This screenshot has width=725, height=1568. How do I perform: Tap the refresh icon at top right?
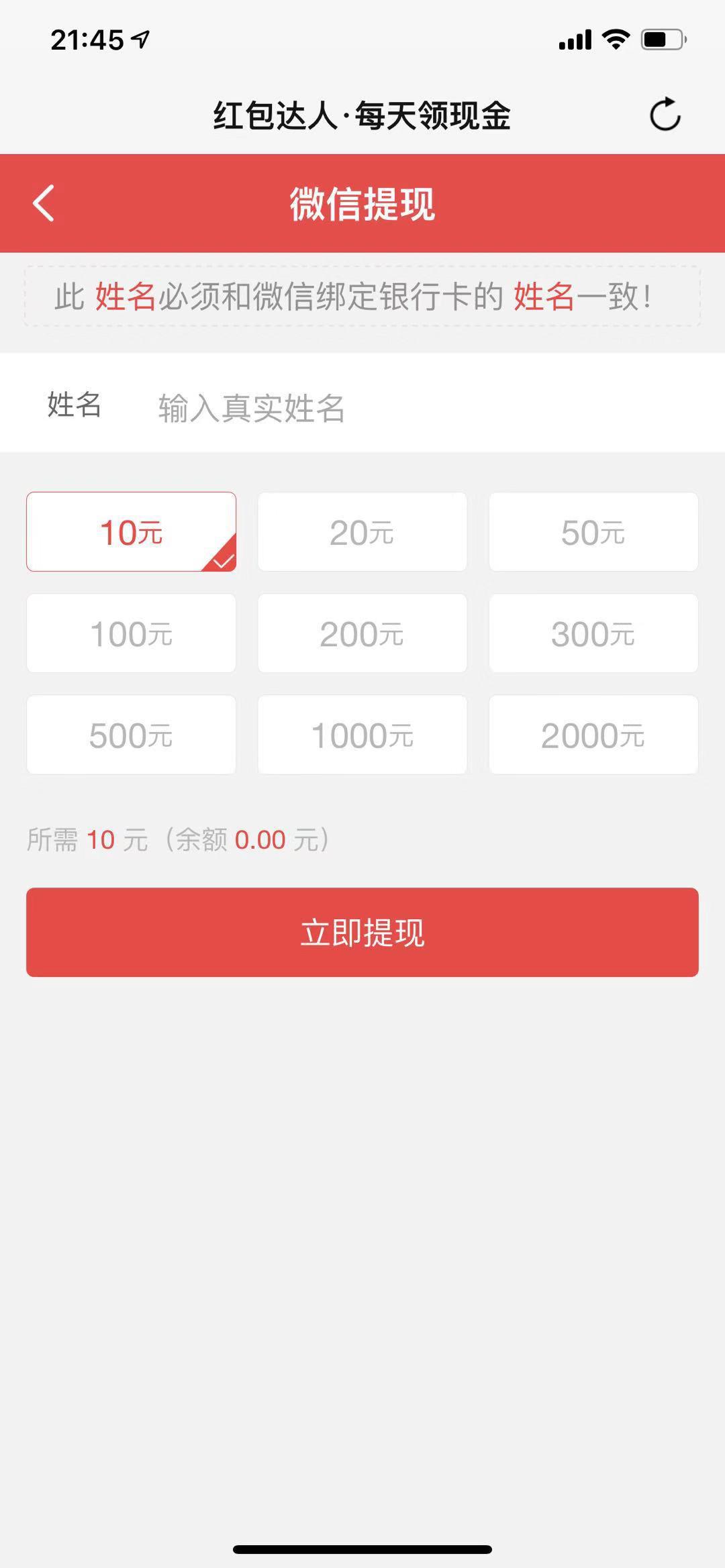pyautogui.click(x=665, y=114)
